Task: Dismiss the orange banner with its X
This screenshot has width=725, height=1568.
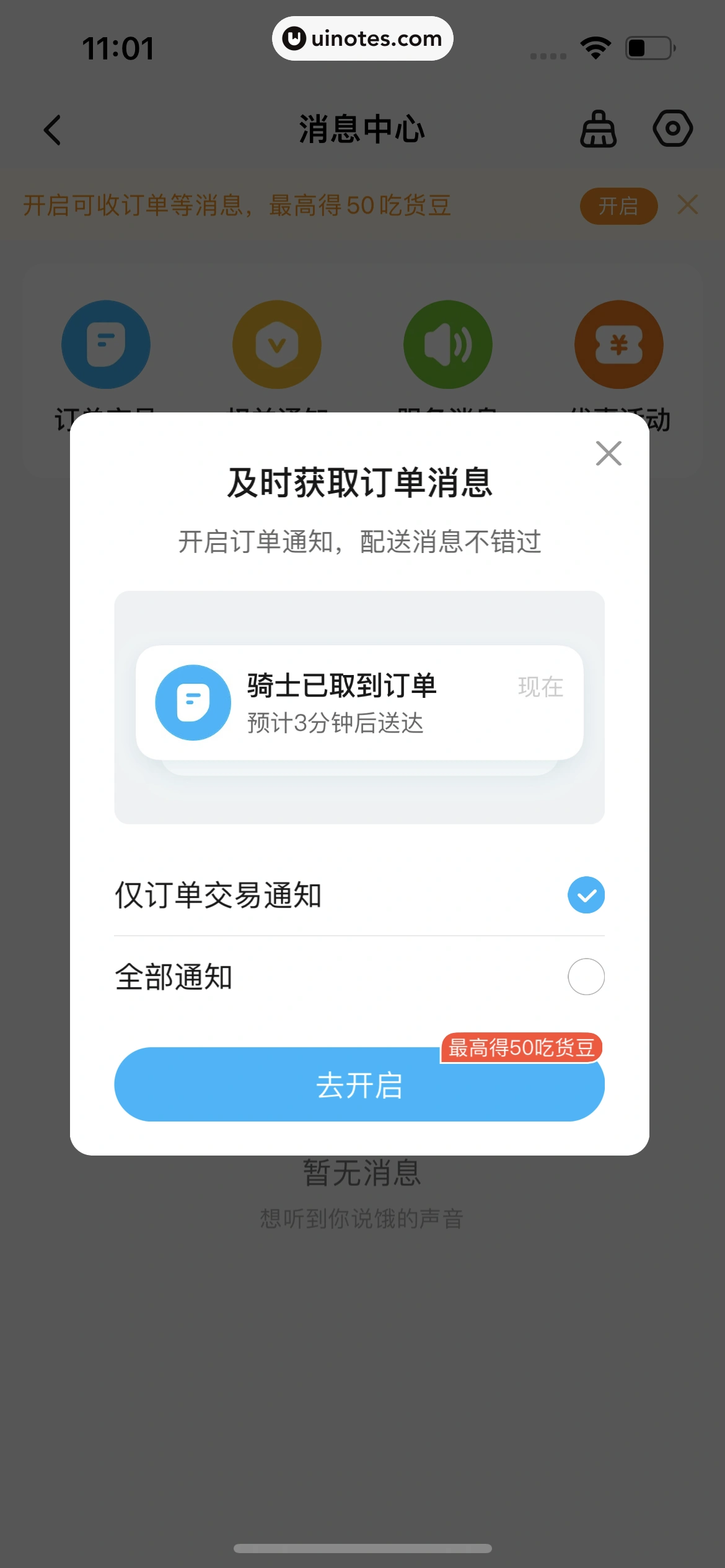Action: click(688, 205)
